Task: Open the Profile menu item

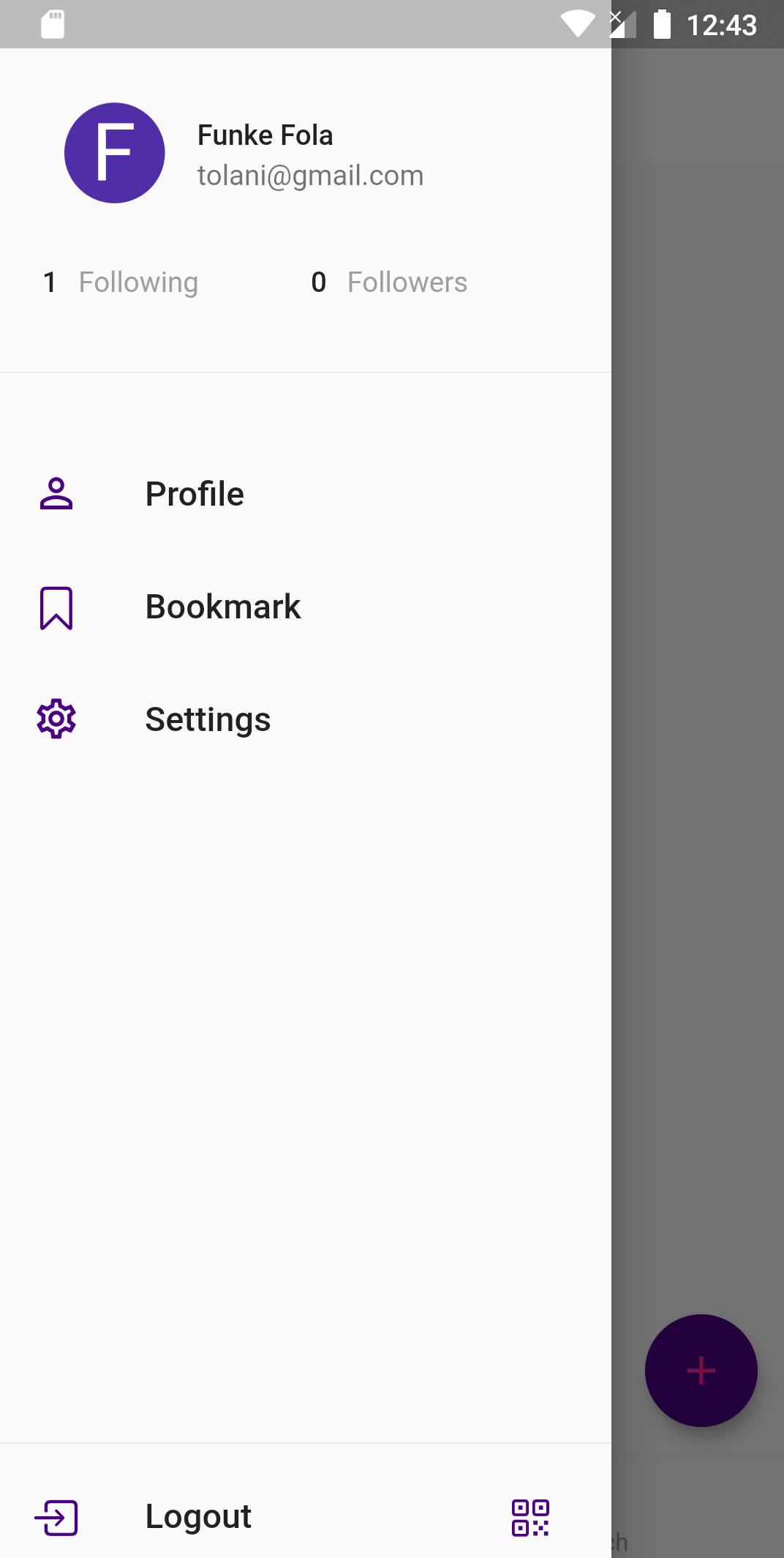Action: (195, 494)
